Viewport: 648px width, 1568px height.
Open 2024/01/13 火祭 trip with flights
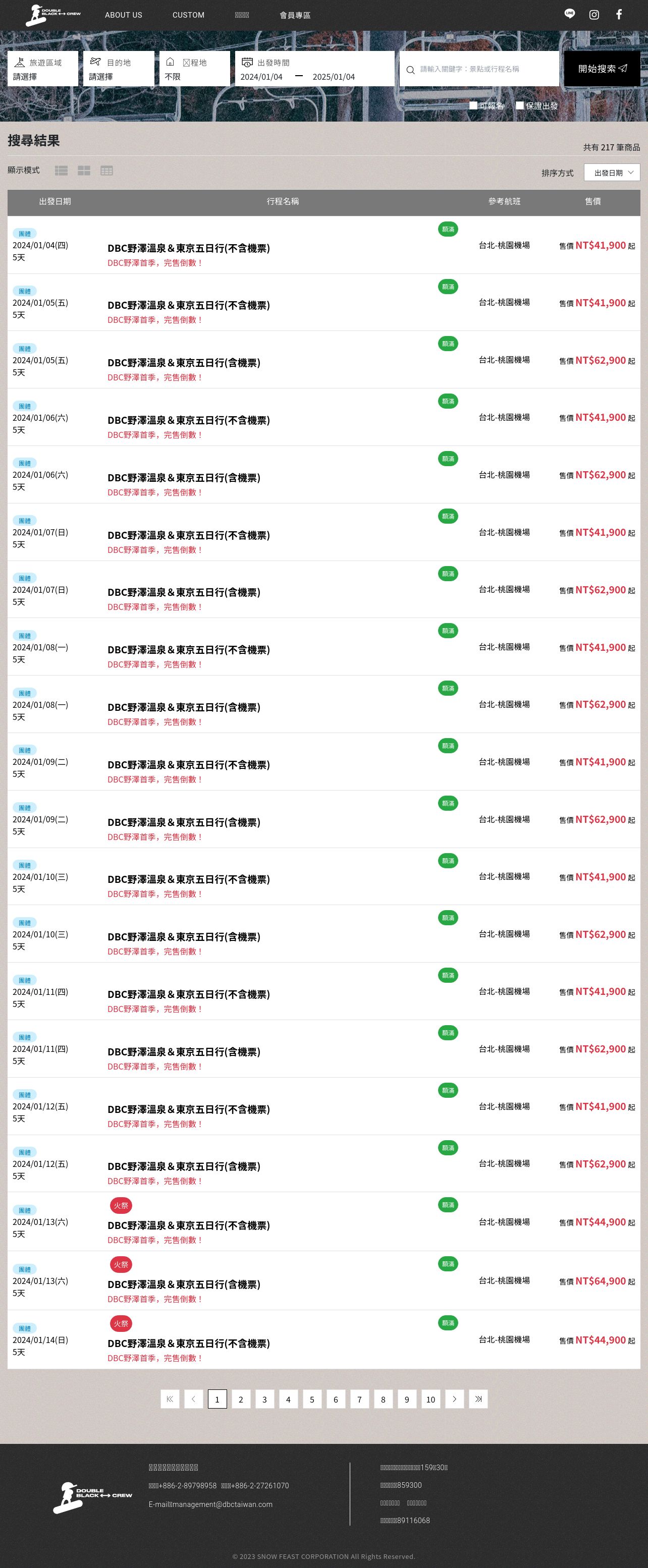point(184,1285)
